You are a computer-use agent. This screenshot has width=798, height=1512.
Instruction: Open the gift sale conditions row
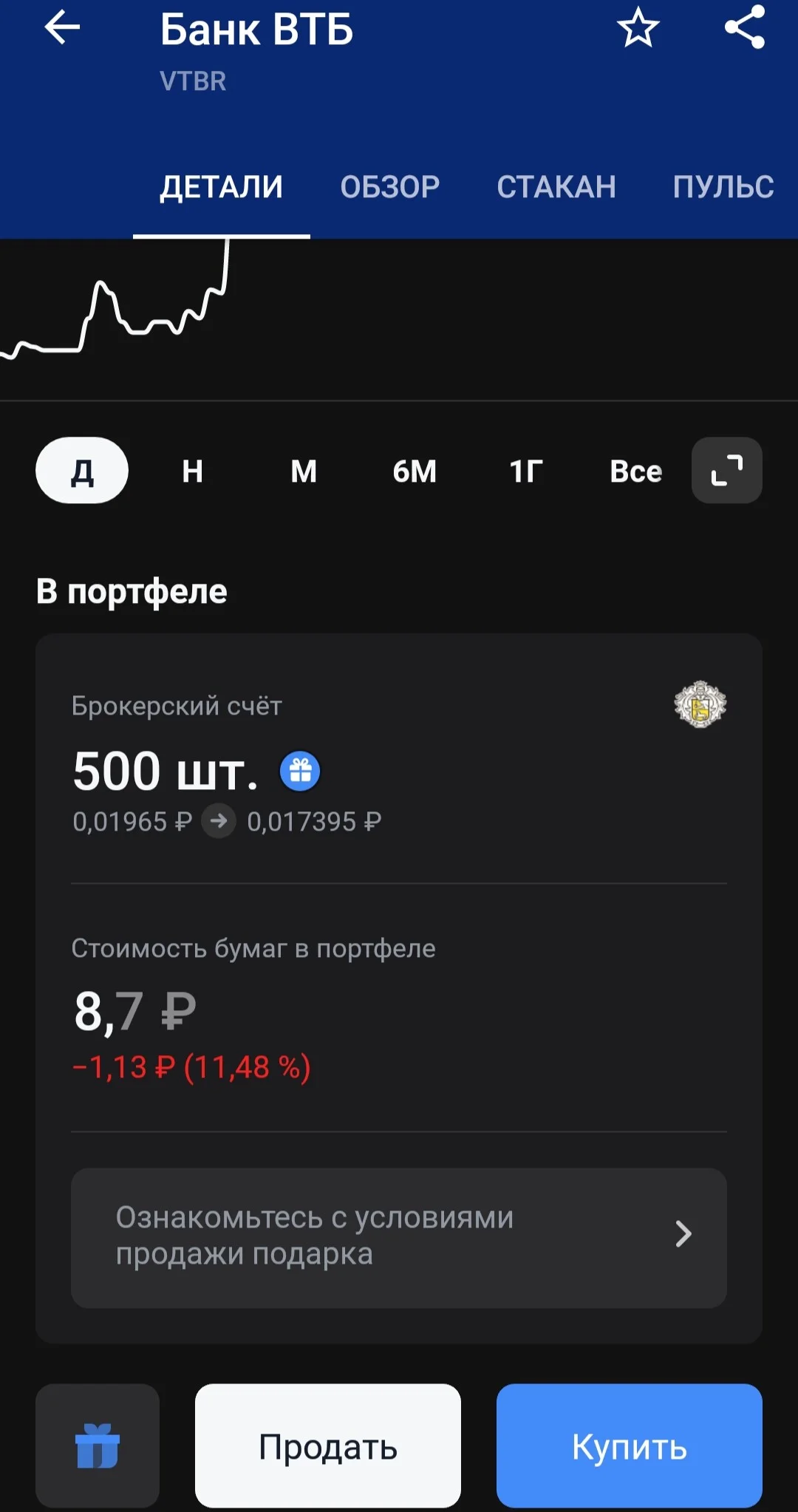399,1238
